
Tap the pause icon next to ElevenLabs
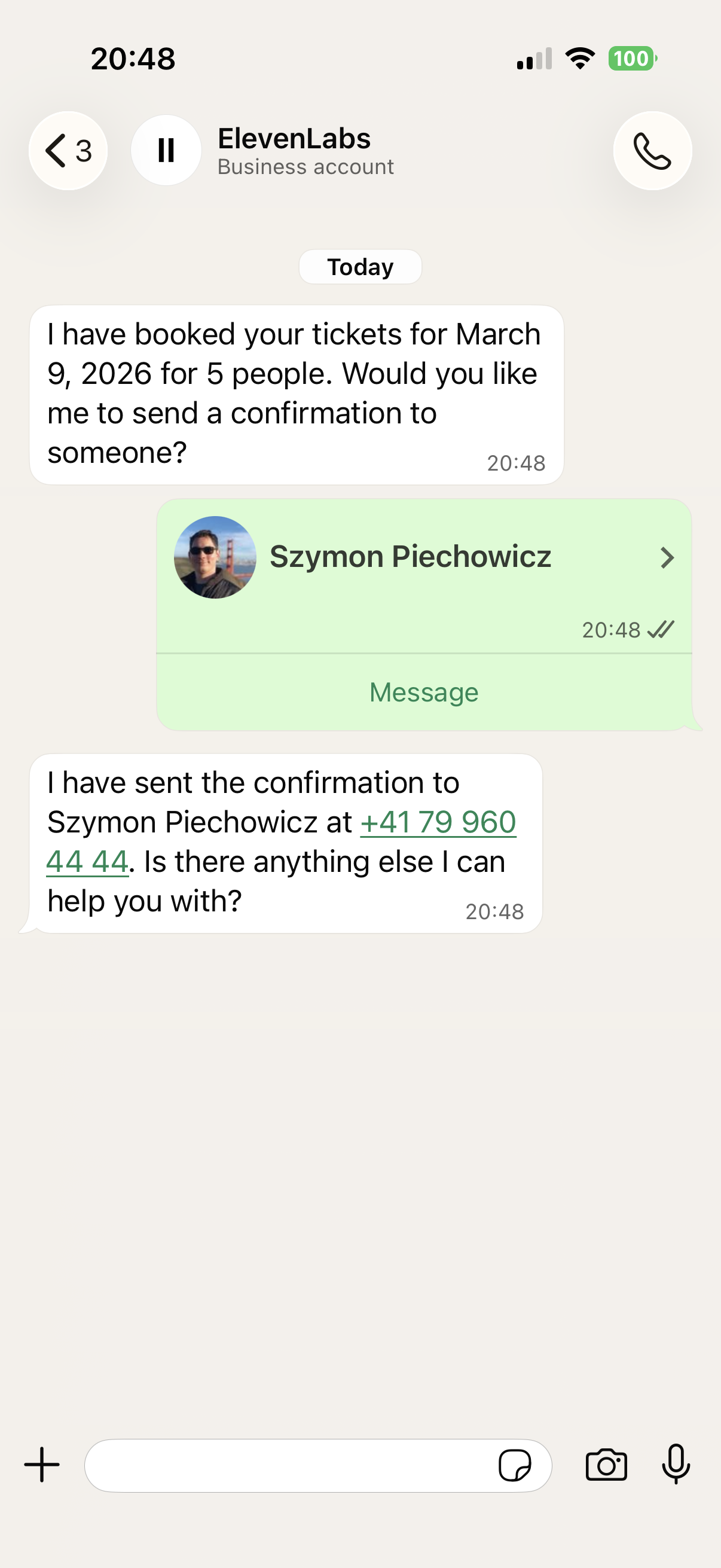[165, 151]
